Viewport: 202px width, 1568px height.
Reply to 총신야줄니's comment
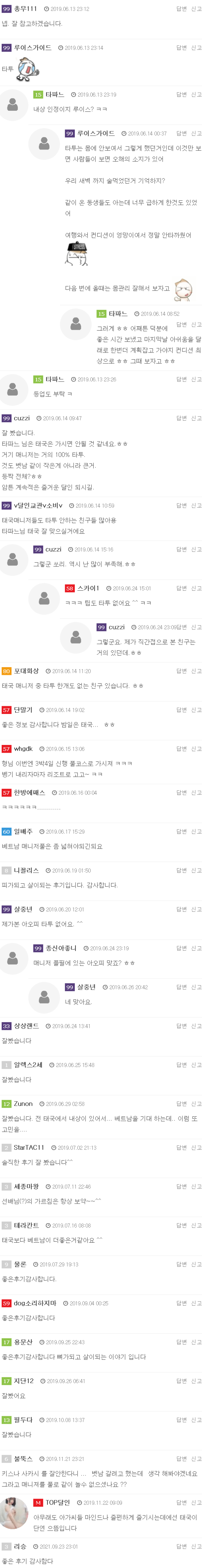[x=181, y=948]
